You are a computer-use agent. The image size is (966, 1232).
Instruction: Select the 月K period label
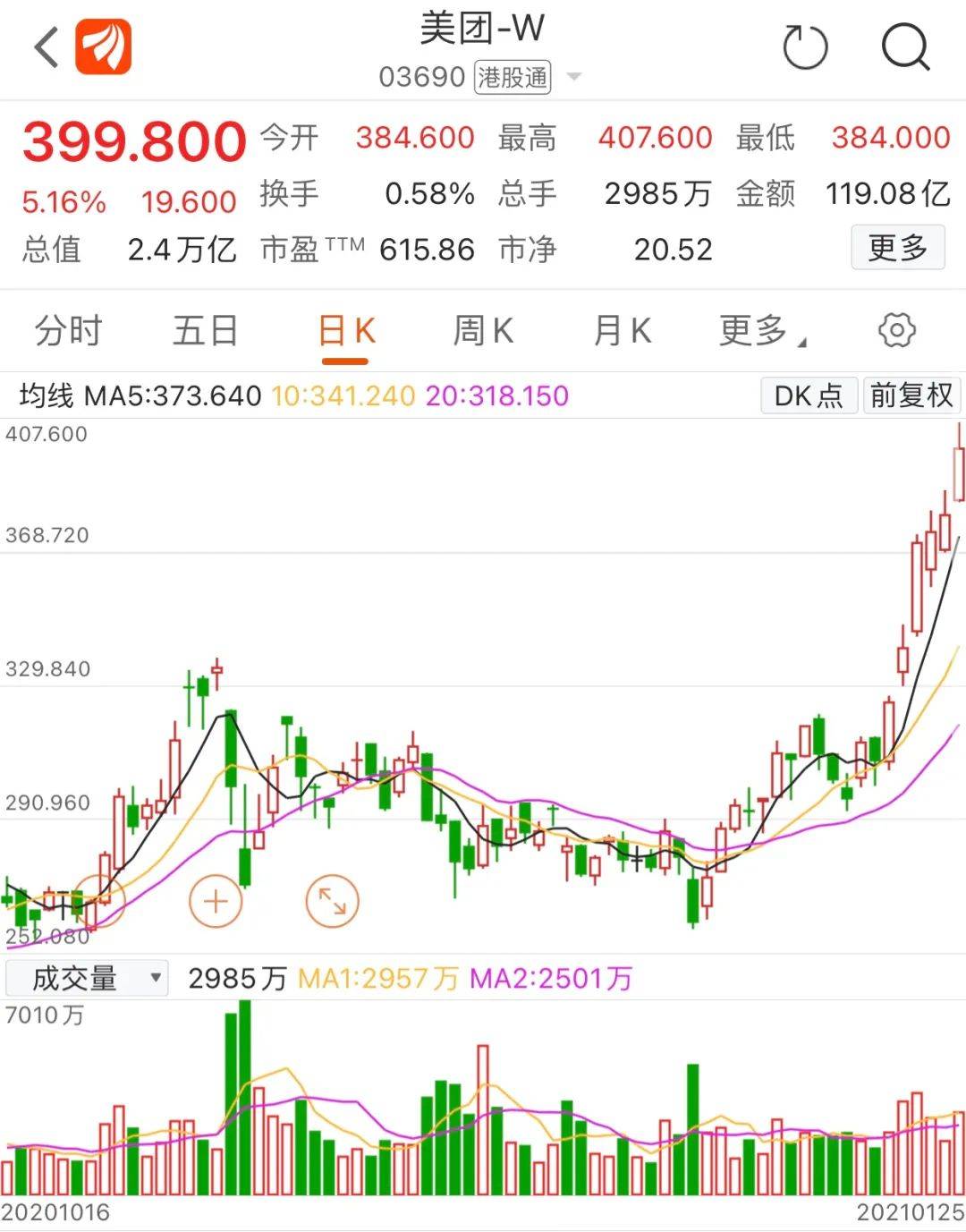tap(622, 330)
